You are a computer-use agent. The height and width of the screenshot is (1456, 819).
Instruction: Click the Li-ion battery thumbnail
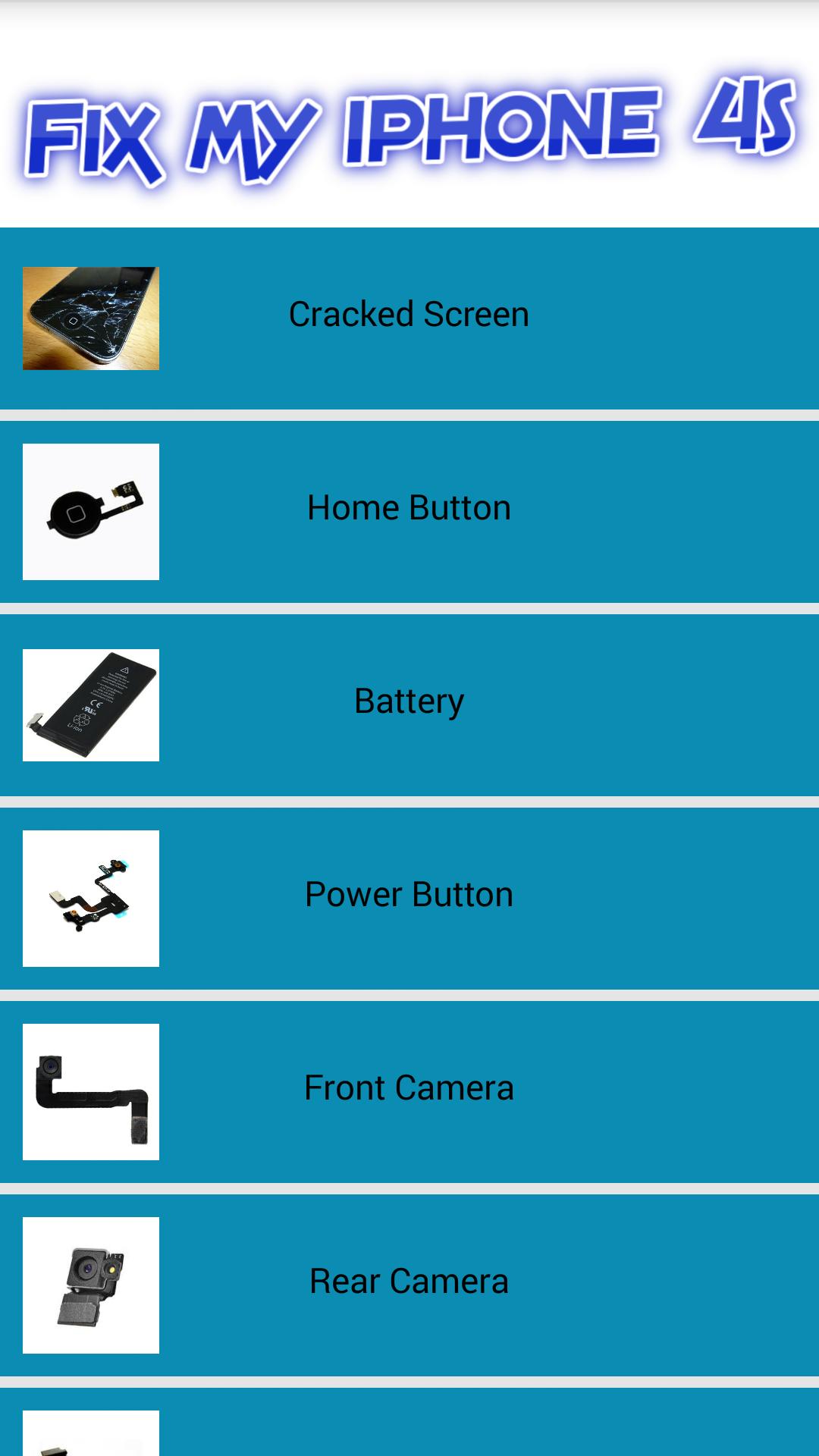pos(90,704)
